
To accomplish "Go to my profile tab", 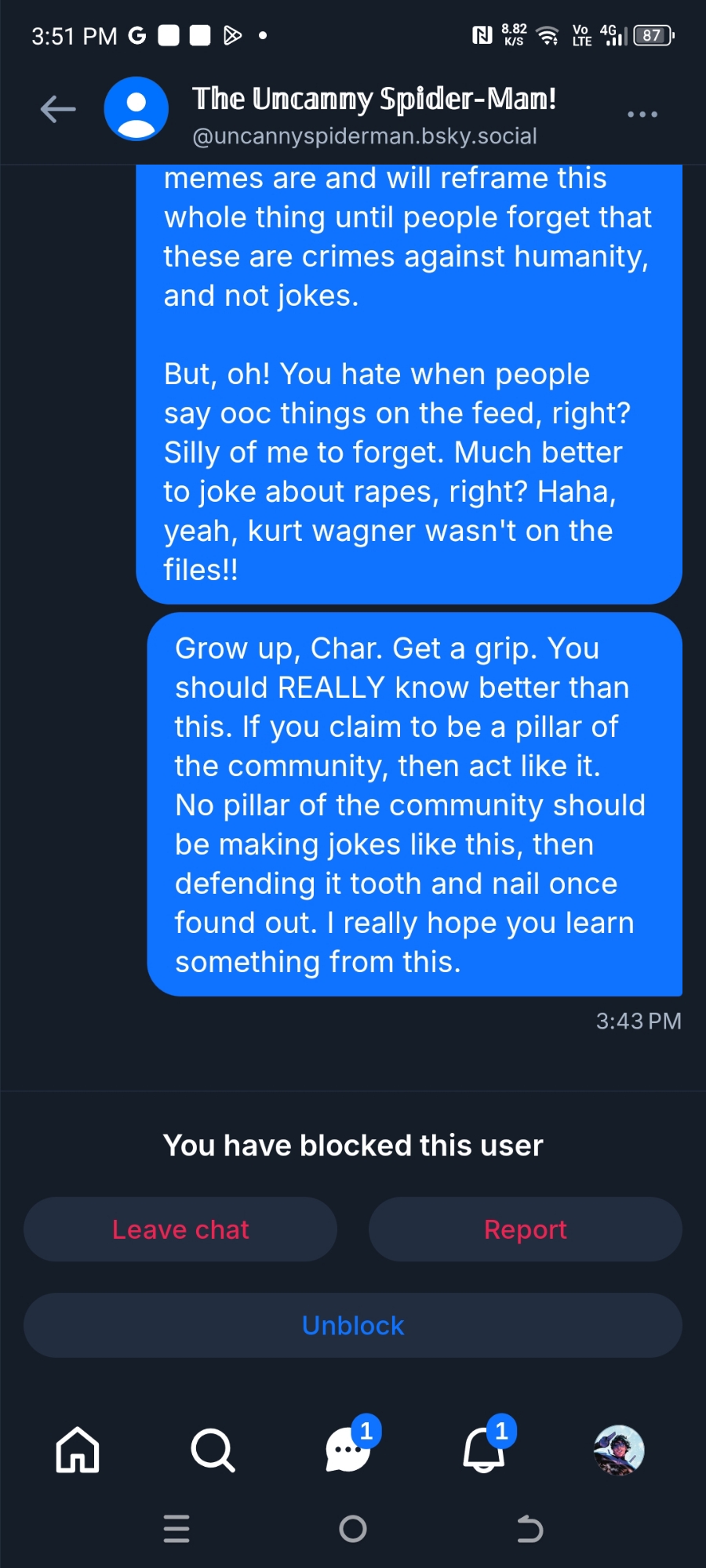I will point(619,1450).
